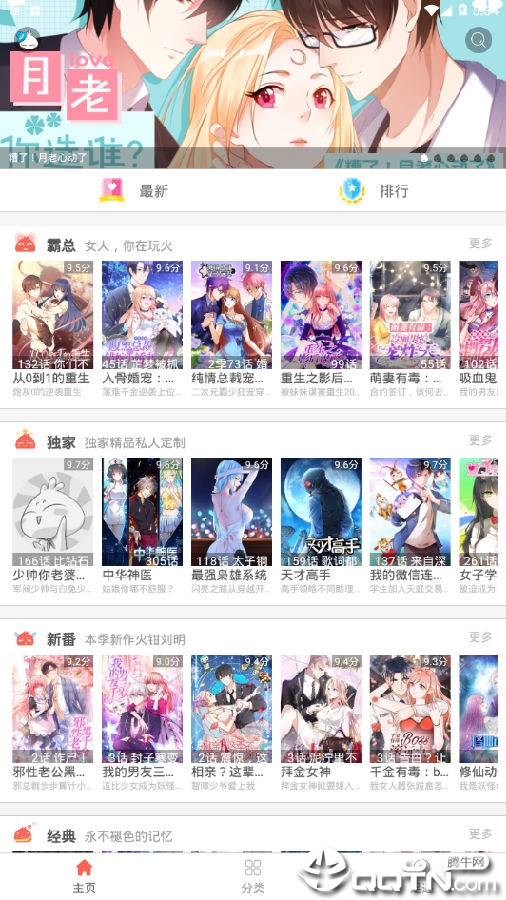506x900 pixels.
Task: Open the 月老 banner
Action: (x=253, y=84)
